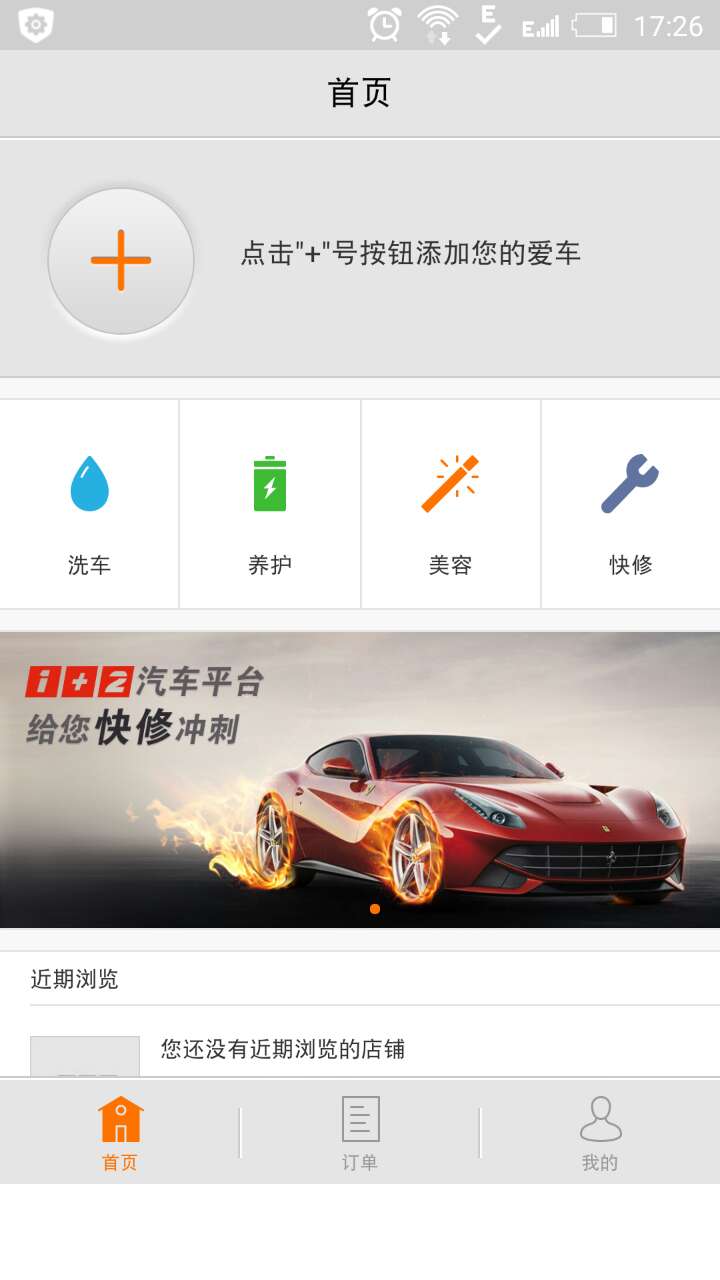Tap the plus button to add your car
This screenshot has height=1280, width=720.
(x=121, y=261)
